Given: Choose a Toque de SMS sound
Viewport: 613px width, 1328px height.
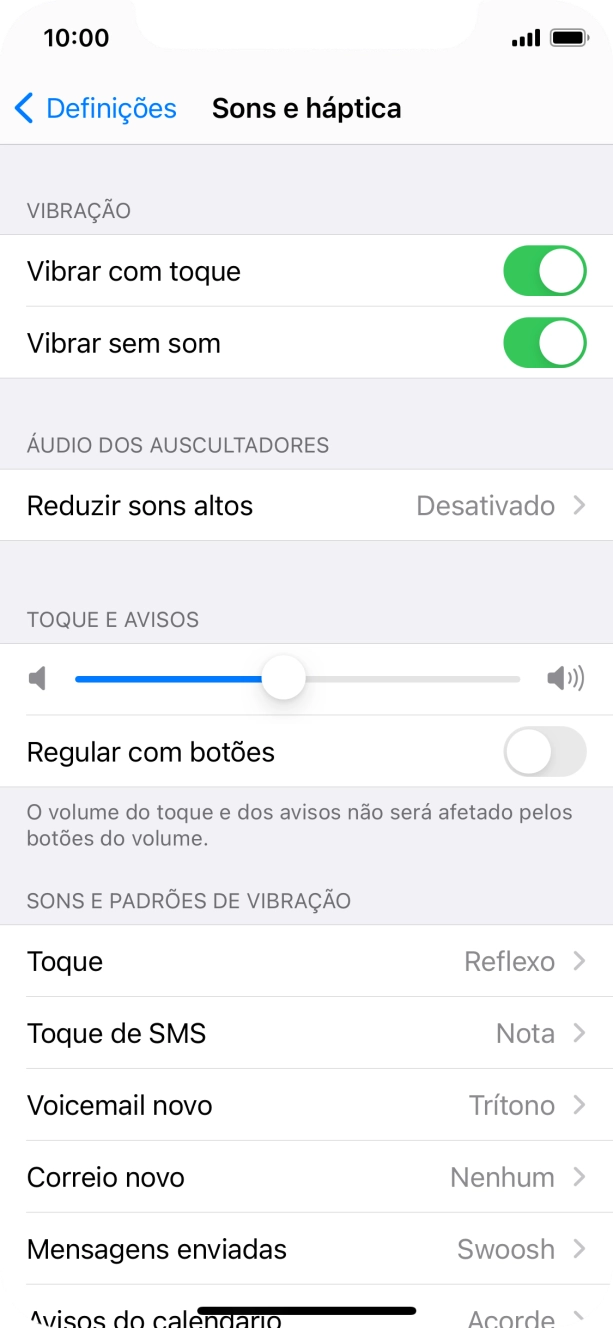Looking at the screenshot, I should coord(306,1034).
